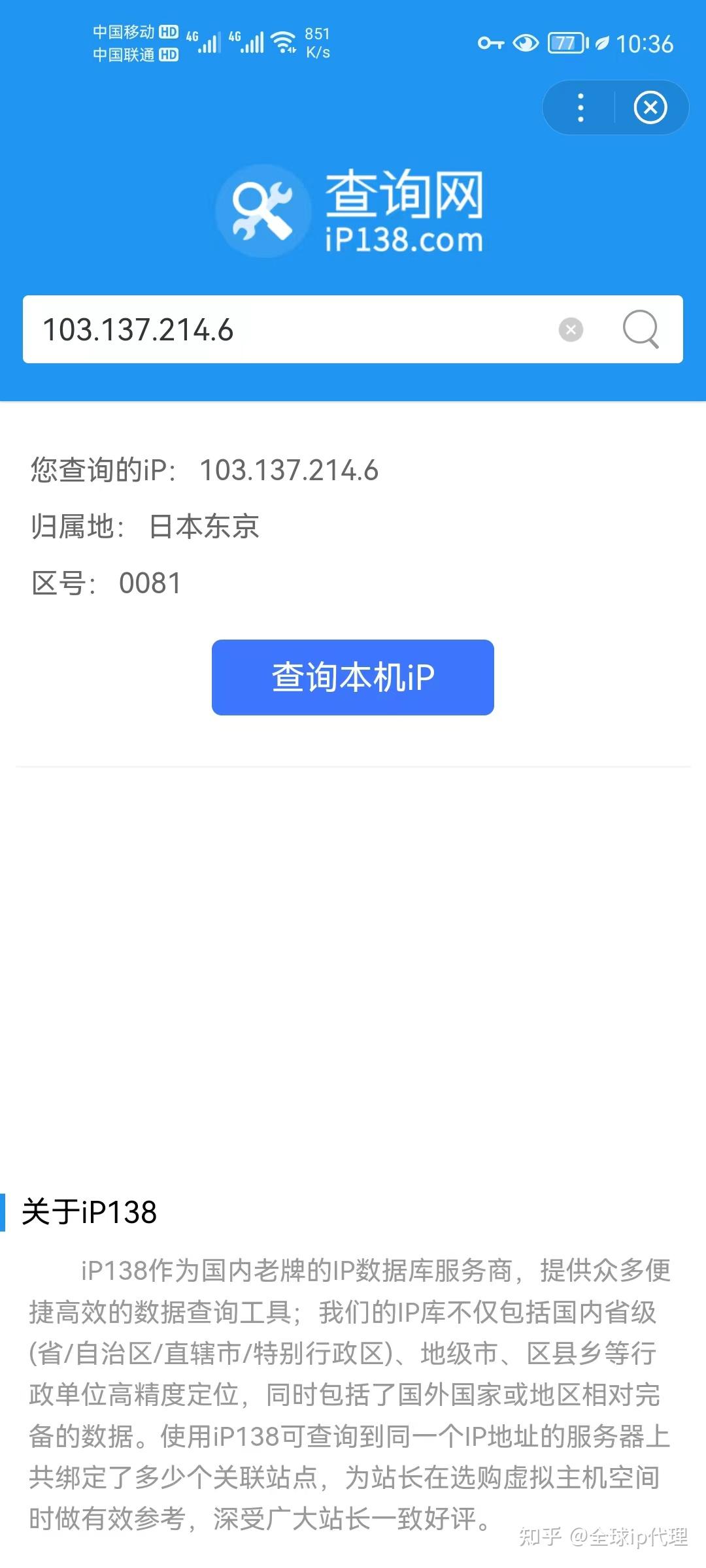The height and width of the screenshot is (1568, 706).
Task: Tap the capsule close button
Action: click(650, 108)
